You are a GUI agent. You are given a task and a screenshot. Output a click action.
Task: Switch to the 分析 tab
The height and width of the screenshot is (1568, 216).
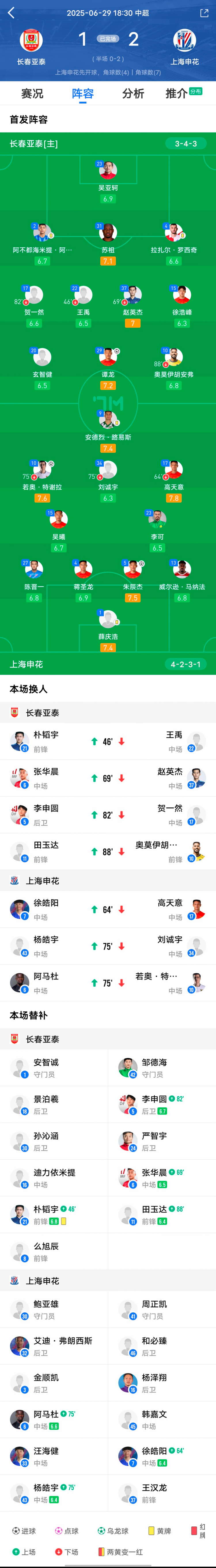pyautogui.click(x=133, y=93)
